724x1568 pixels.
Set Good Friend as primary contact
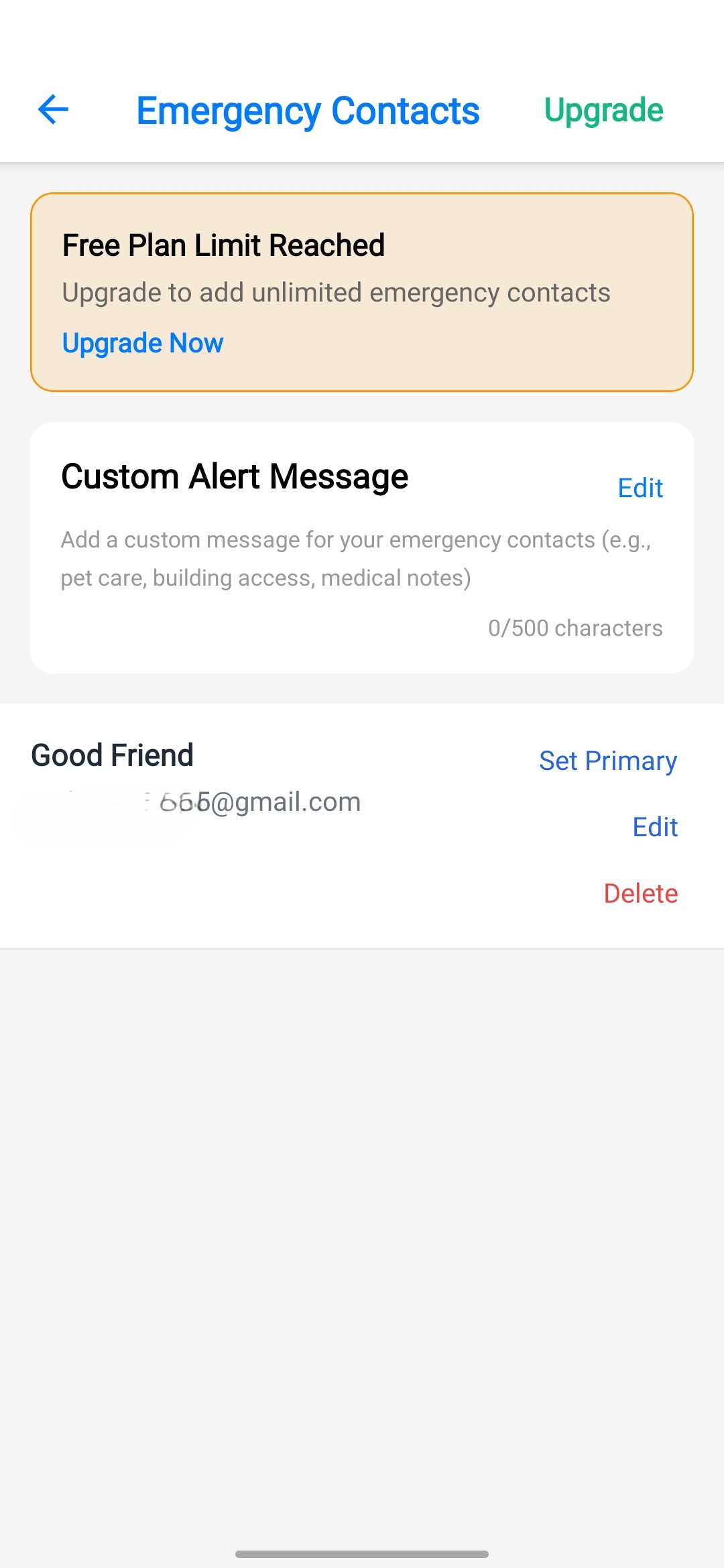pyautogui.click(x=607, y=761)
